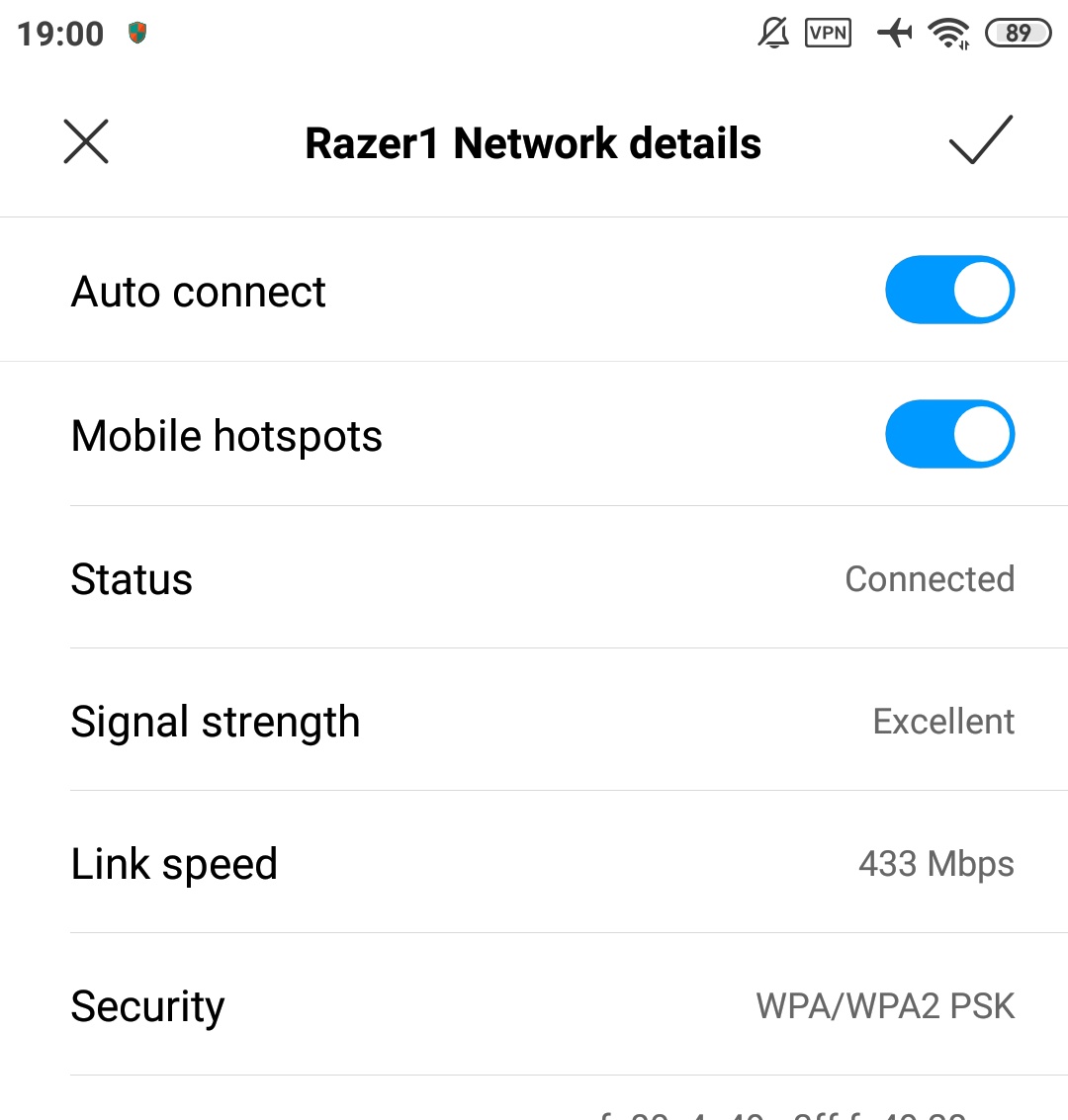Close Razer1 Network details with the X
The image size is (1068, 1120).
point(86,141)
